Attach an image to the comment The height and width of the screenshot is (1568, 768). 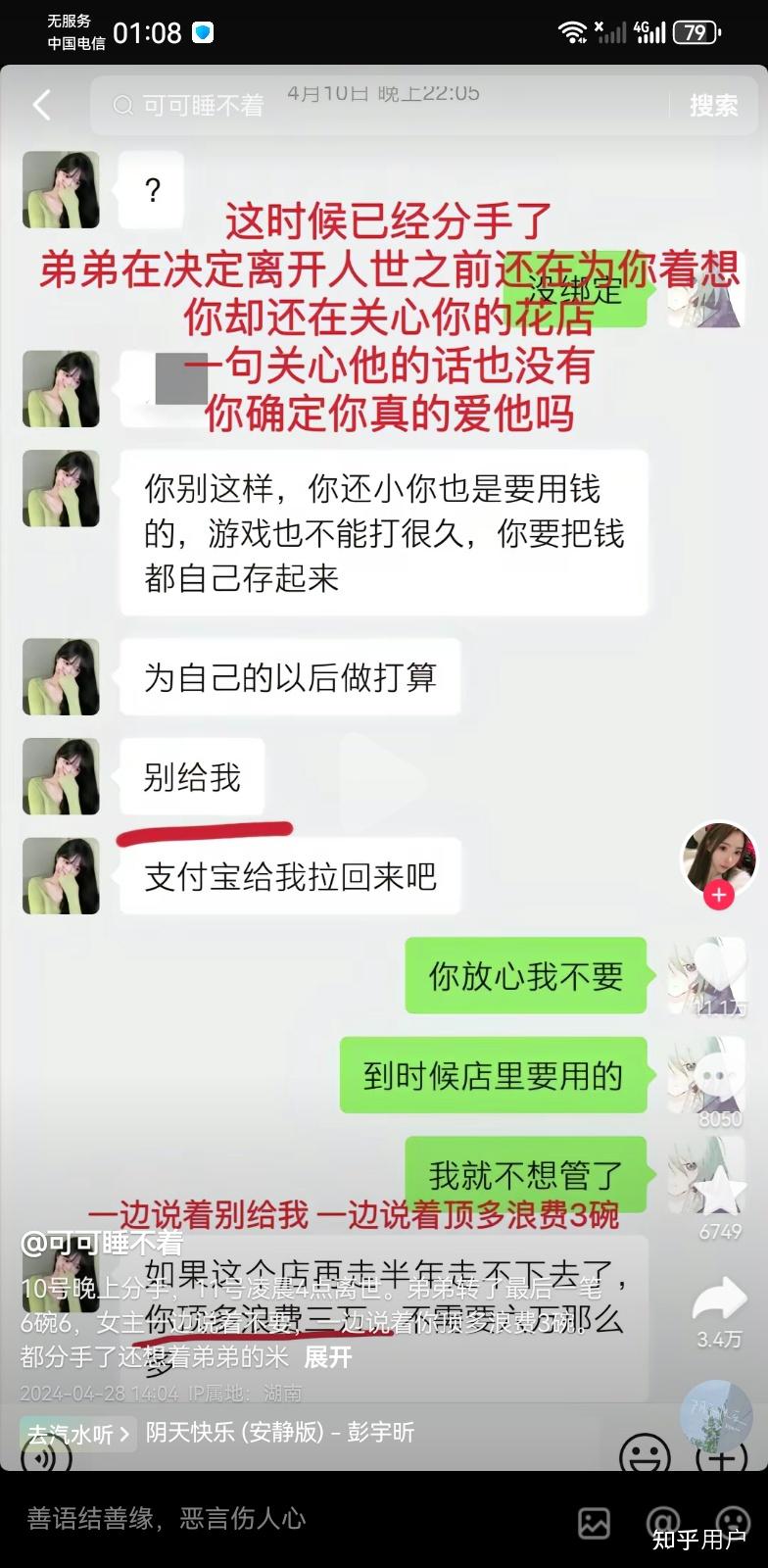click(x=594, y=1522)
